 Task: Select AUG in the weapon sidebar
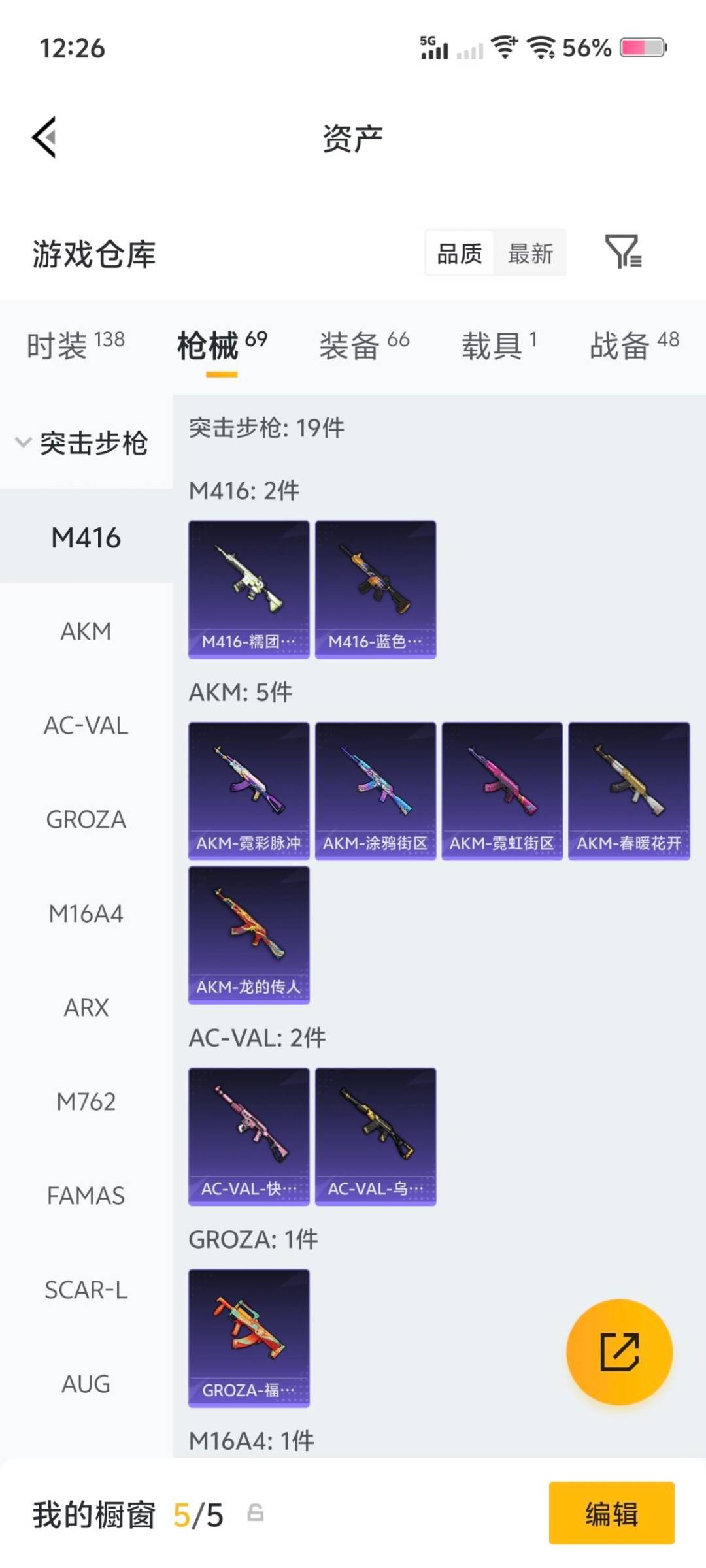click(85, 1384)
